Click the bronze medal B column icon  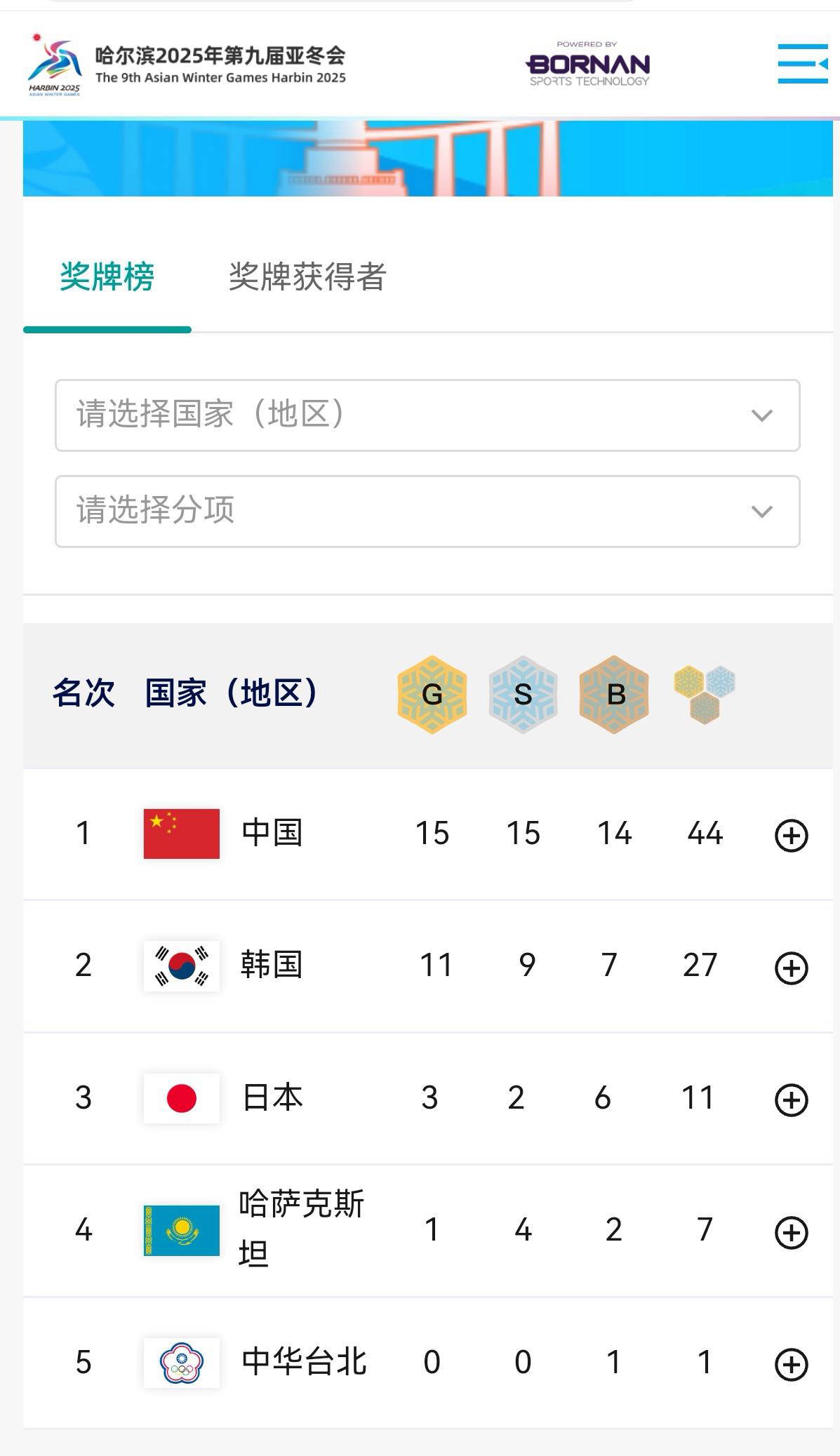click(615, 693)
